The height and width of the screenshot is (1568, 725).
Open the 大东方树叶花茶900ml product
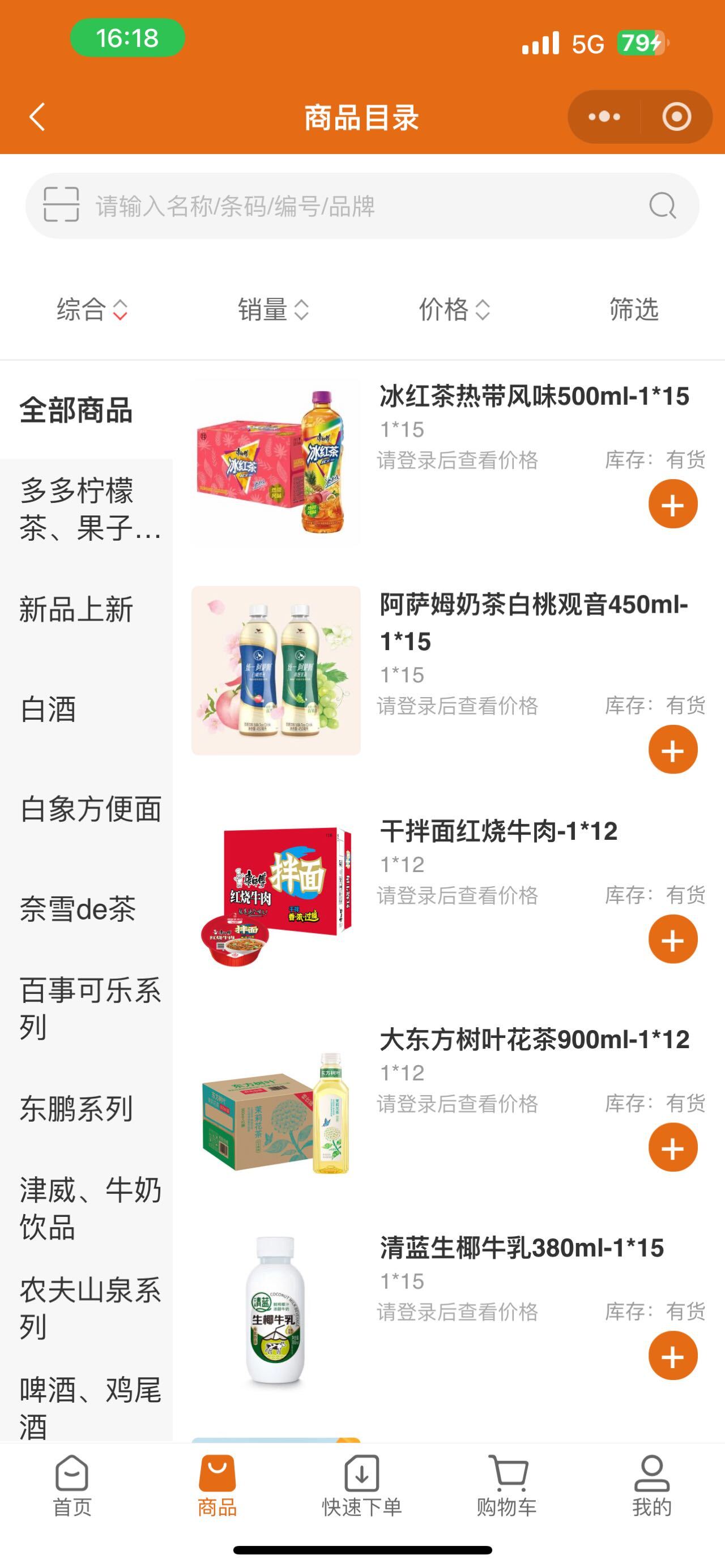coord(534,1040)
